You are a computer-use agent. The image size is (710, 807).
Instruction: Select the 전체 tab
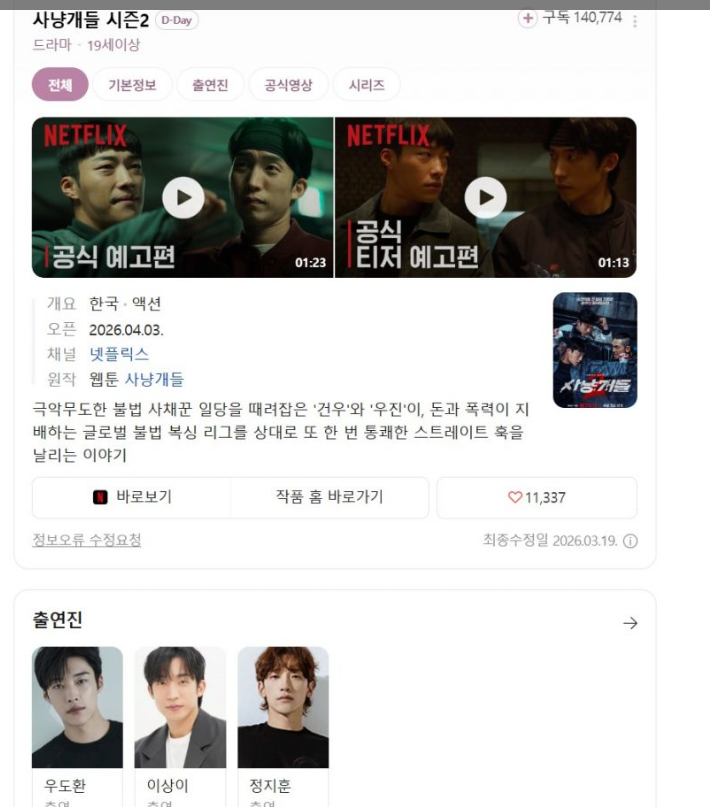[x=60, y=86]
